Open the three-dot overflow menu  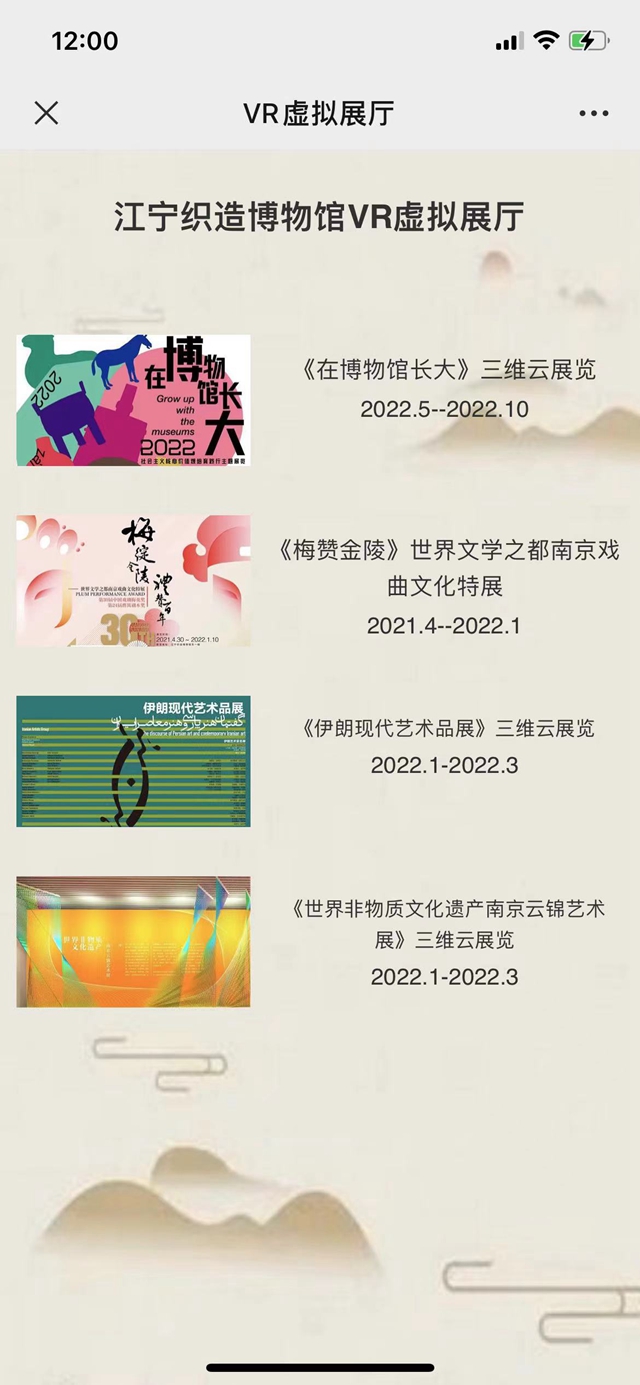594,113
